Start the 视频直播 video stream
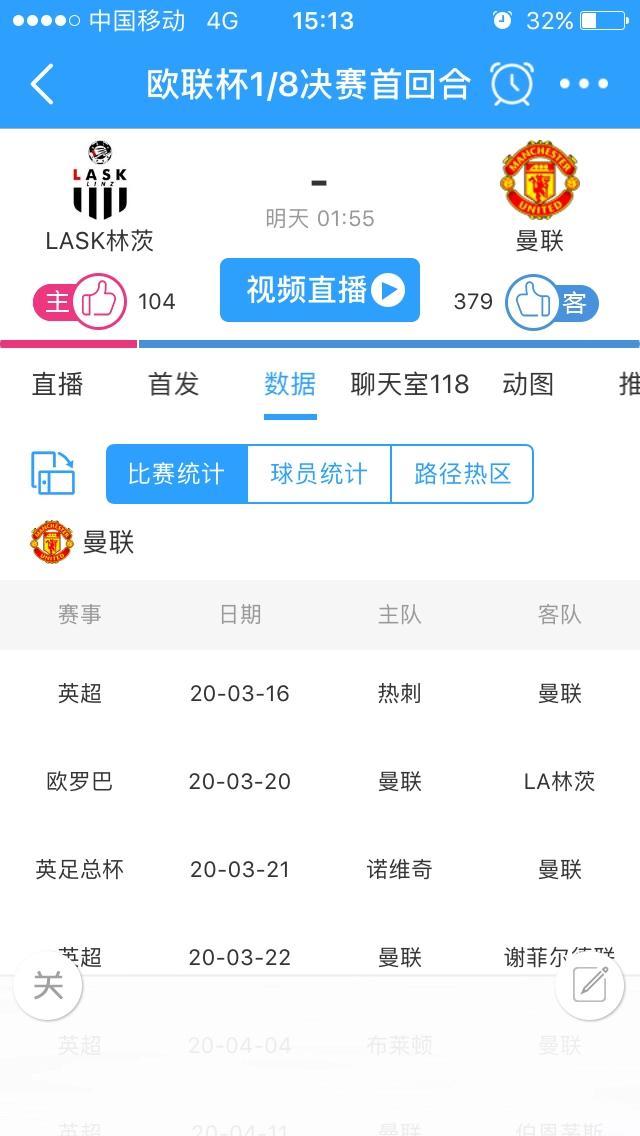This screenshot has width=640, height=1136. [320, 290]
